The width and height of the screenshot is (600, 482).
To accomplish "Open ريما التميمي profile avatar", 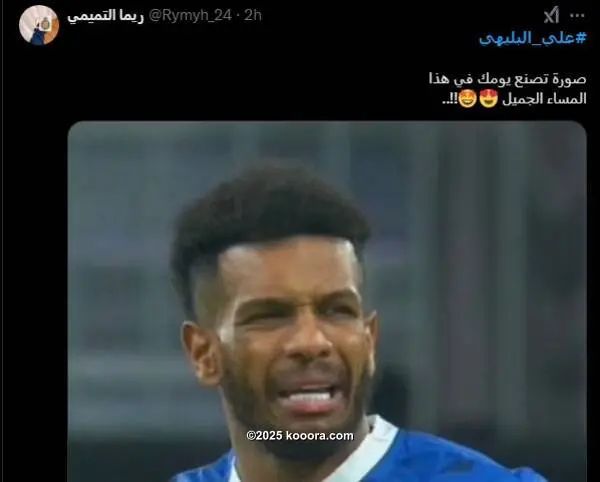I will [x=38, y=24].
